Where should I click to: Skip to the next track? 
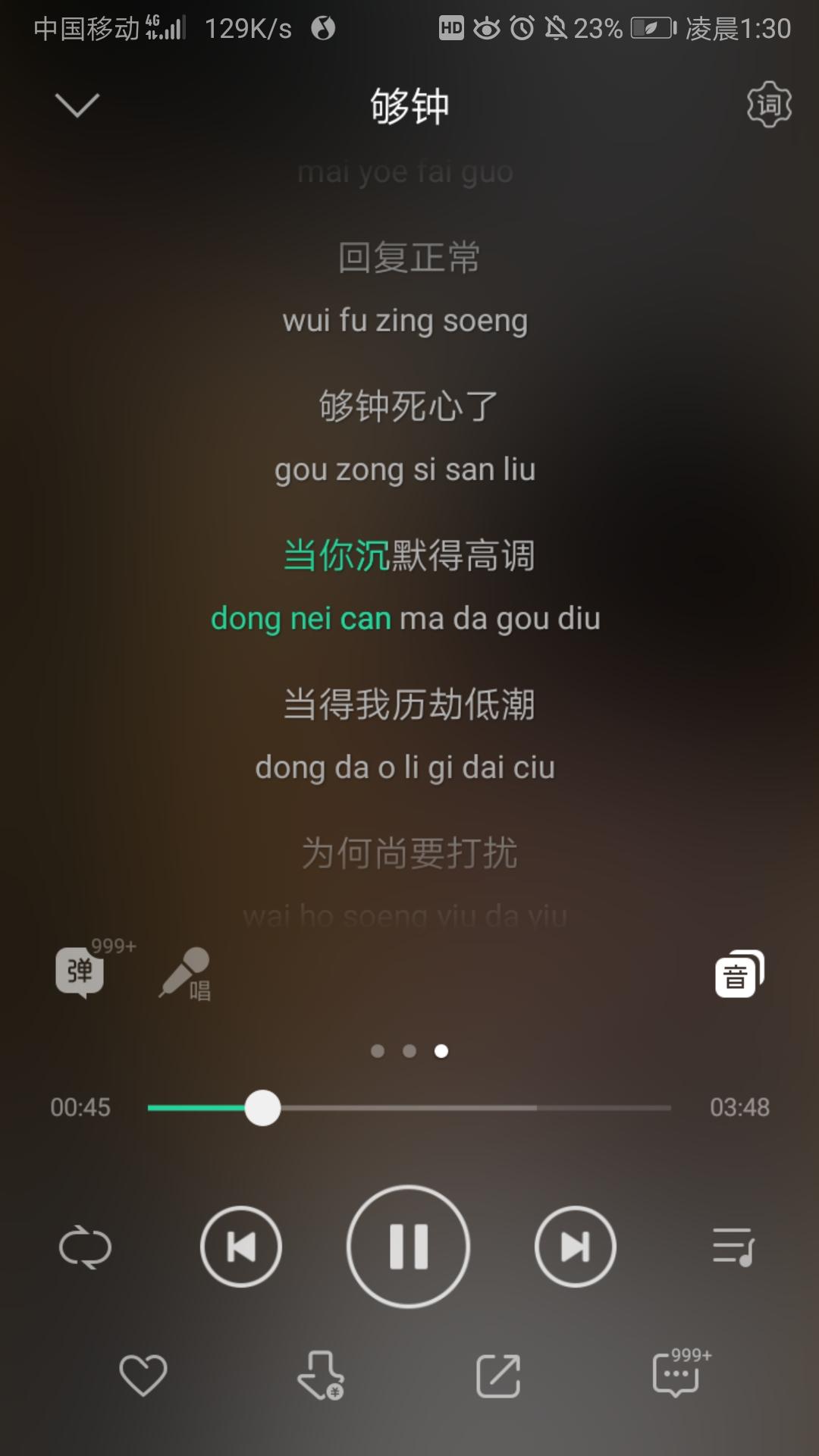[575, 1247]
